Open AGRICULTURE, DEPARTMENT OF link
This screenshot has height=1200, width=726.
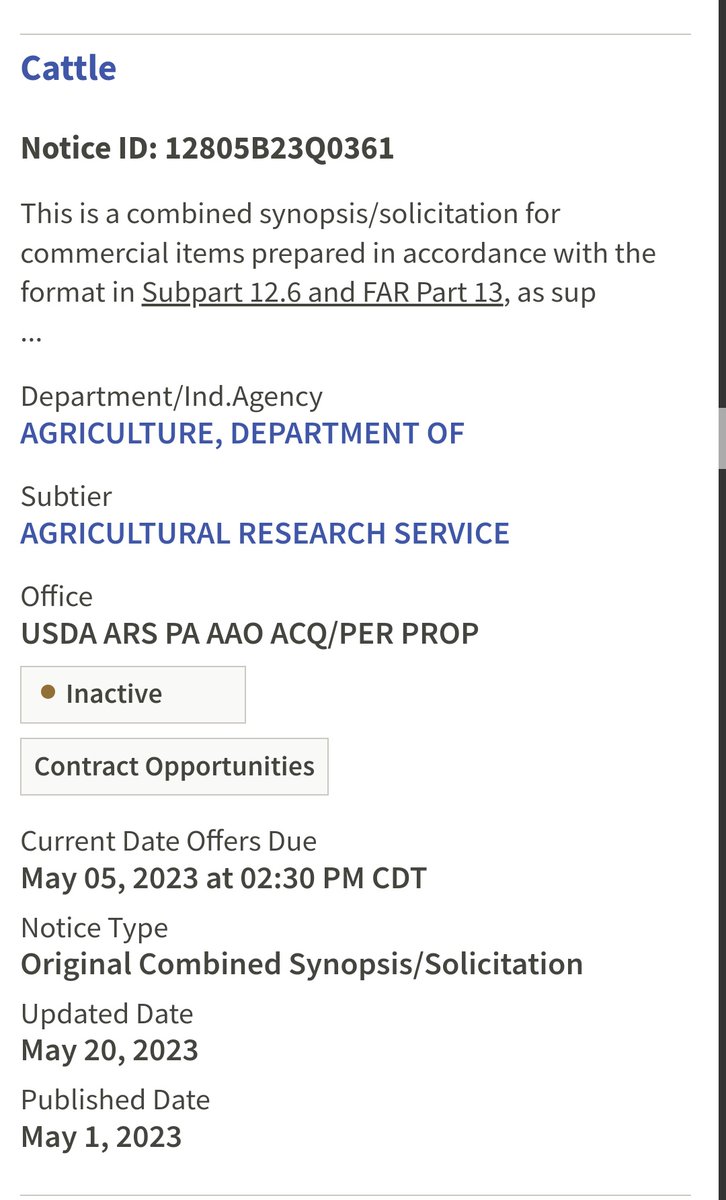coord(242,433)
